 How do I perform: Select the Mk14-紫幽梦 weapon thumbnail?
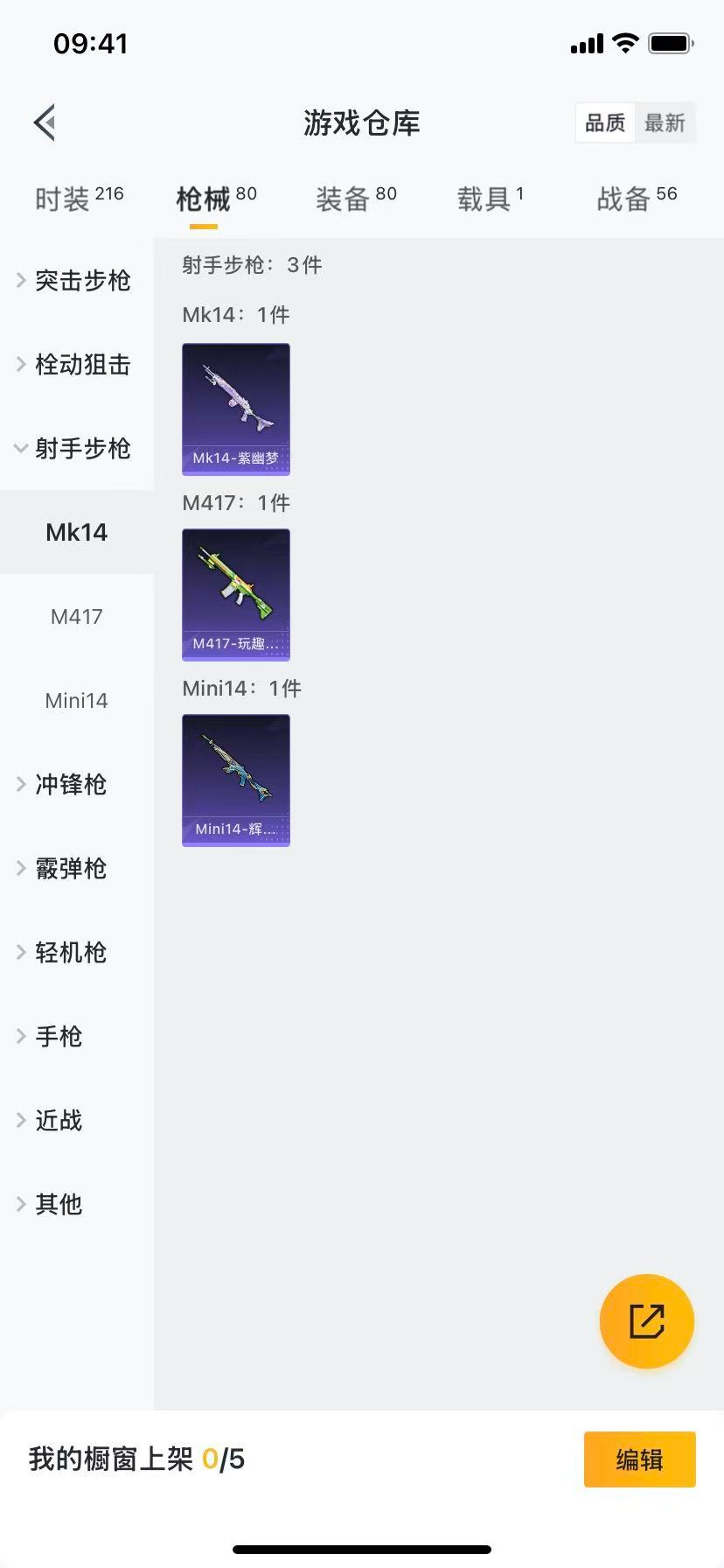[235, 409]
